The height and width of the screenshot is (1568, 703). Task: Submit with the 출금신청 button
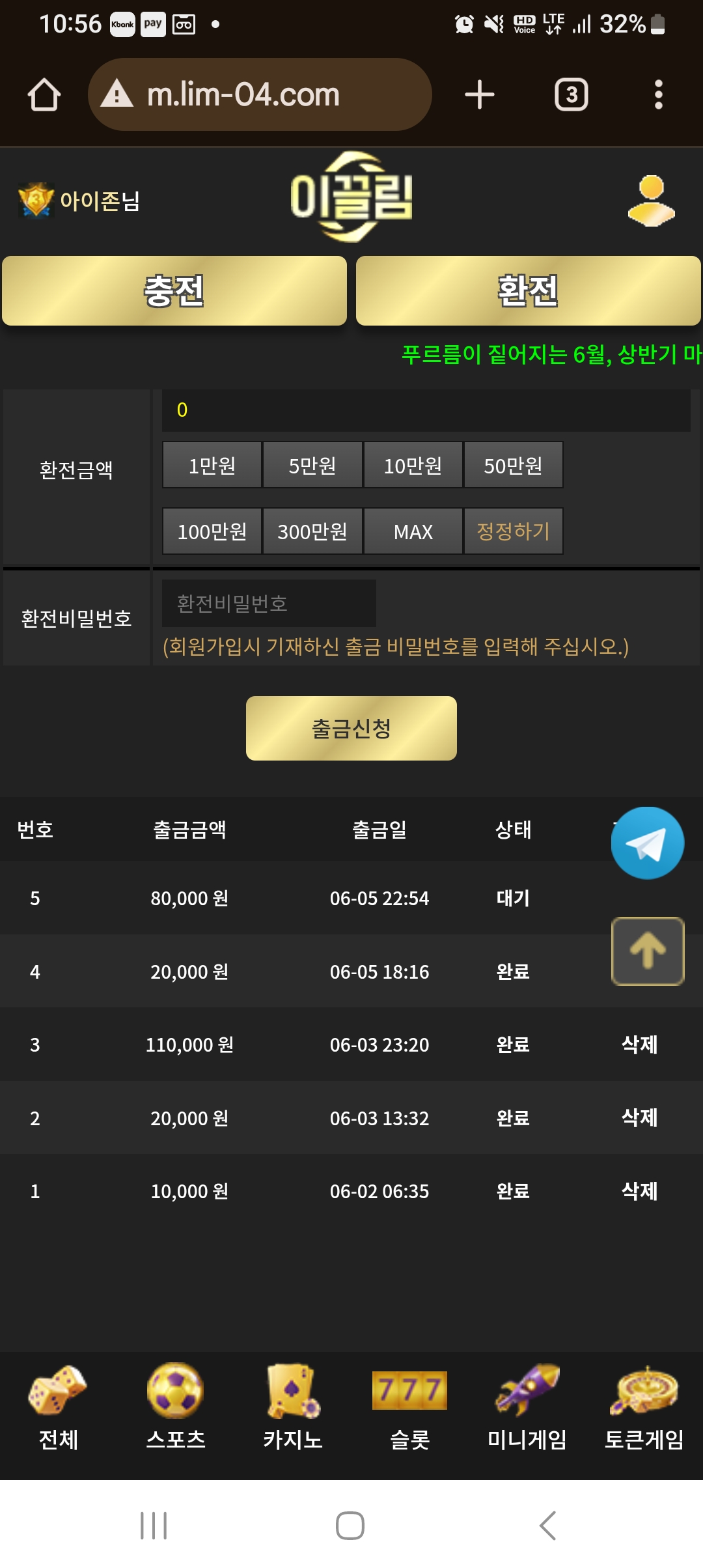(x=351, y=728)
